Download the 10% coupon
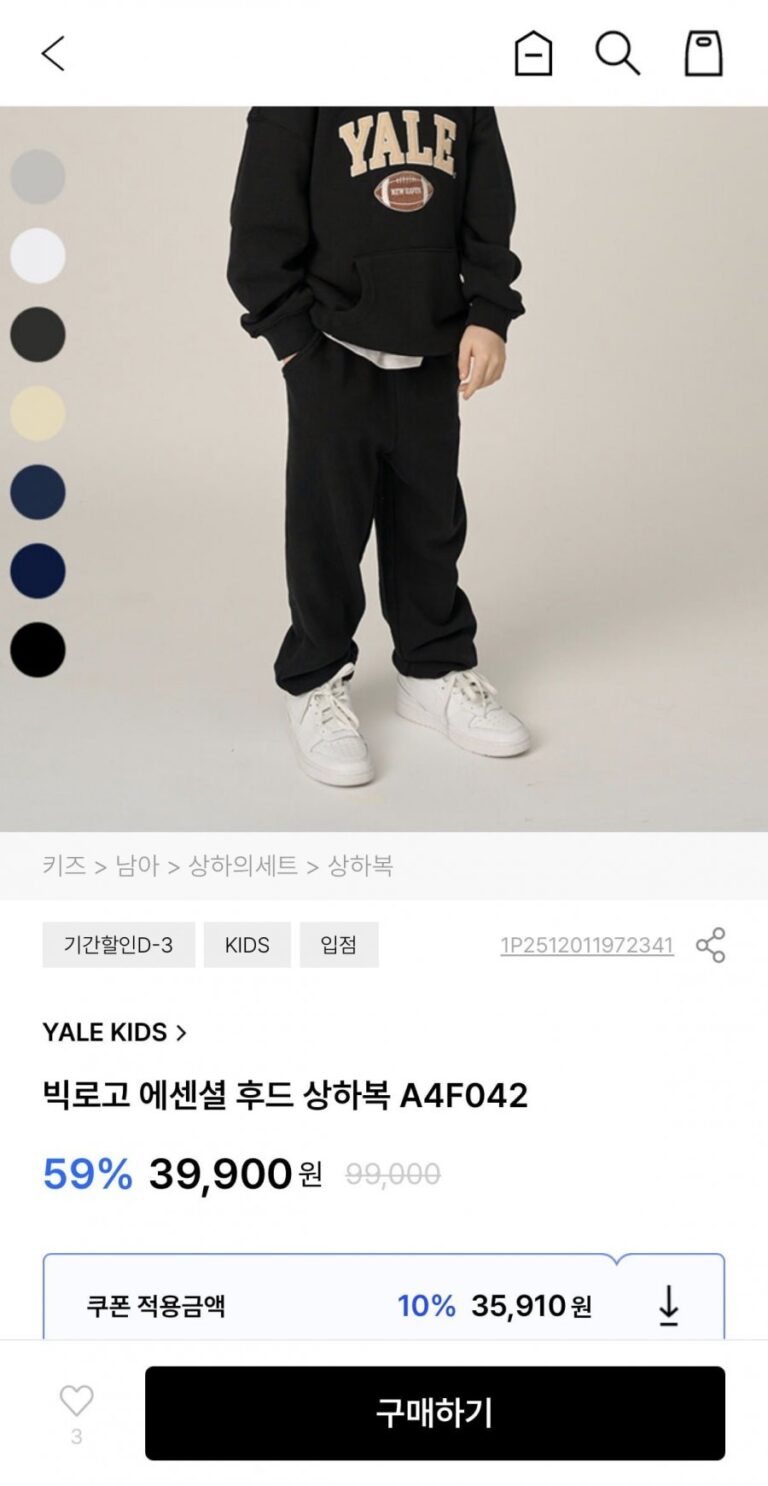768x1486 pixels. click(668, 1306)
